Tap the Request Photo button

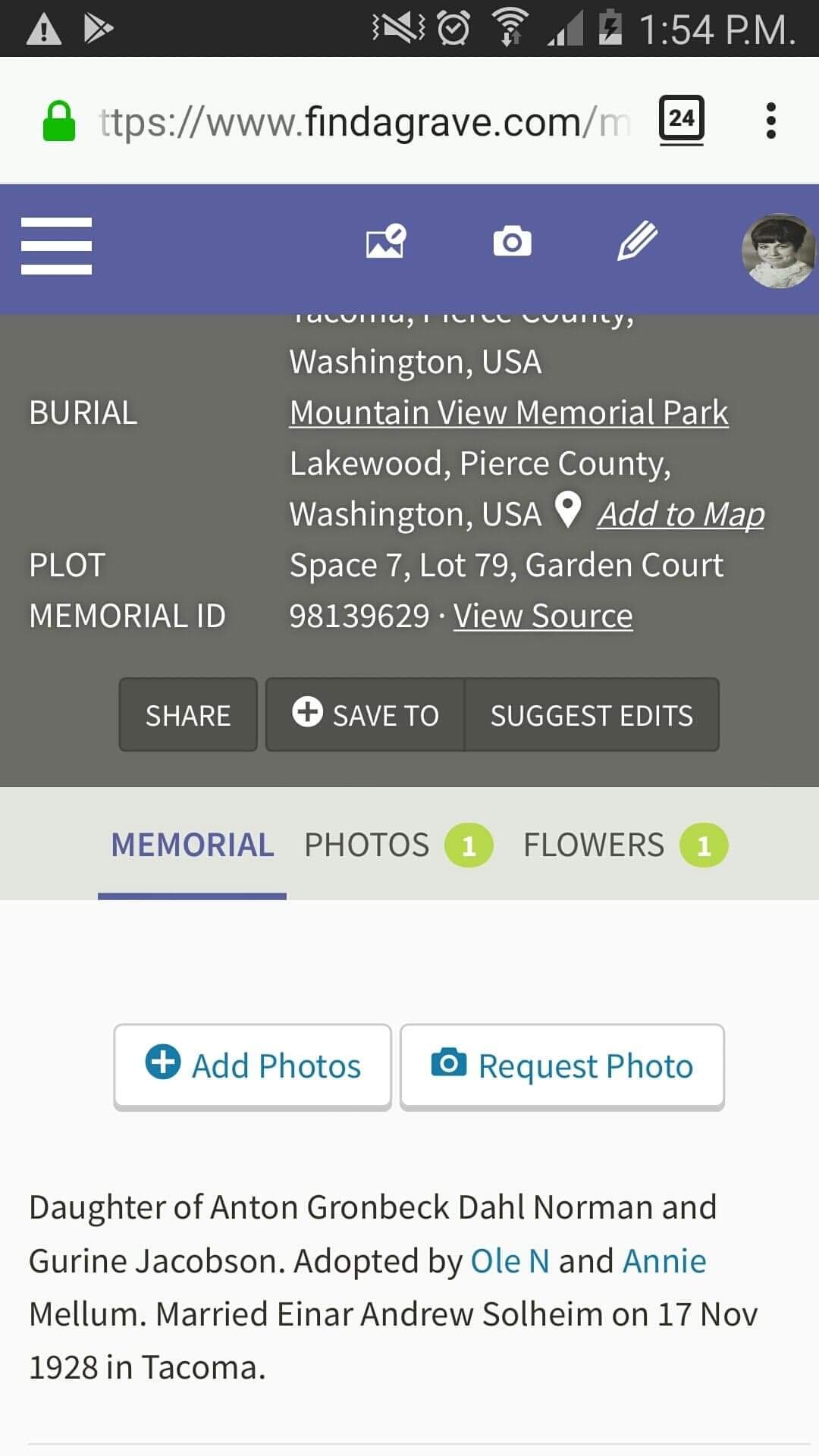(x=562, y=1066)
